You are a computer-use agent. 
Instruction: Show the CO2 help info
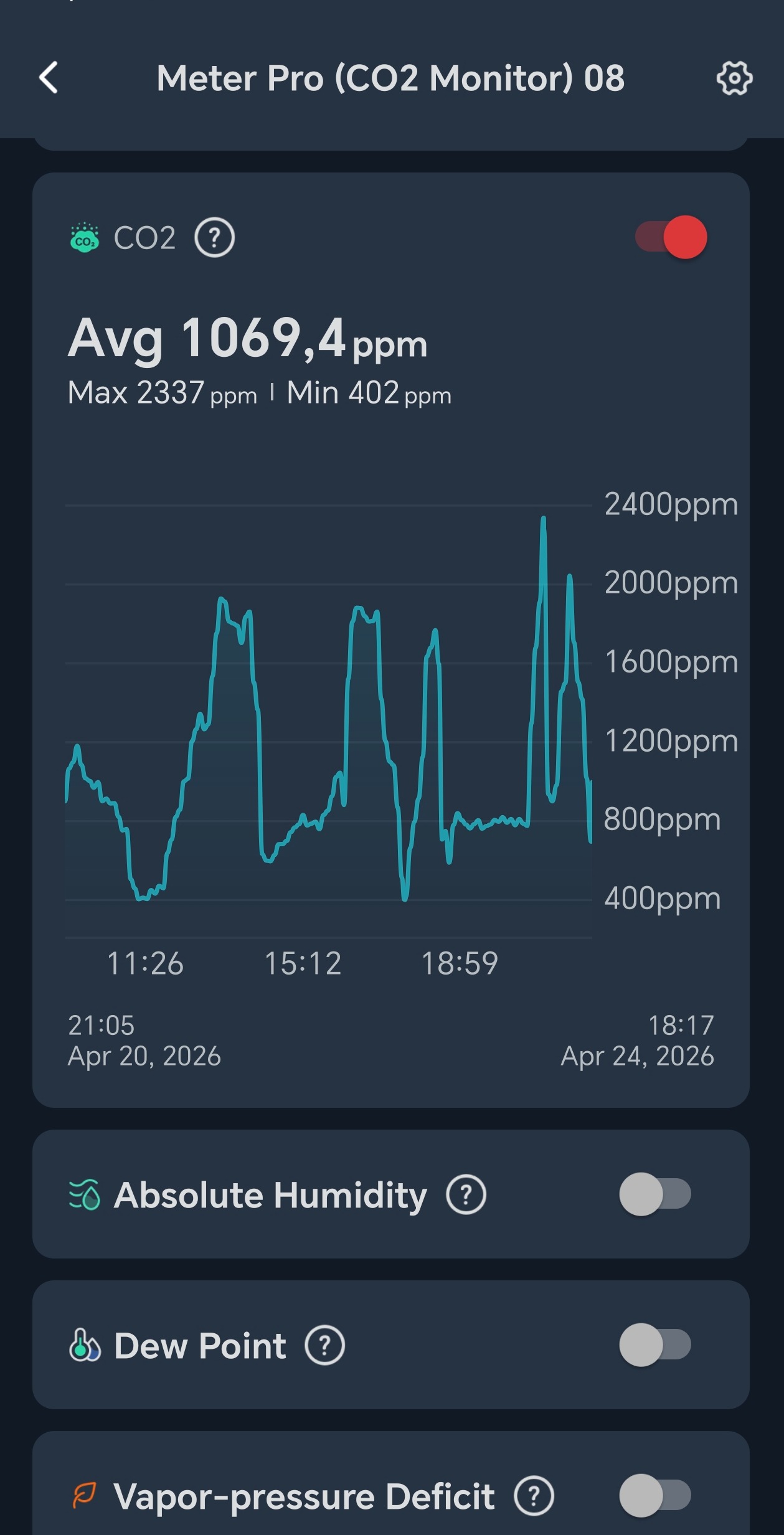(x=214, y=238)
